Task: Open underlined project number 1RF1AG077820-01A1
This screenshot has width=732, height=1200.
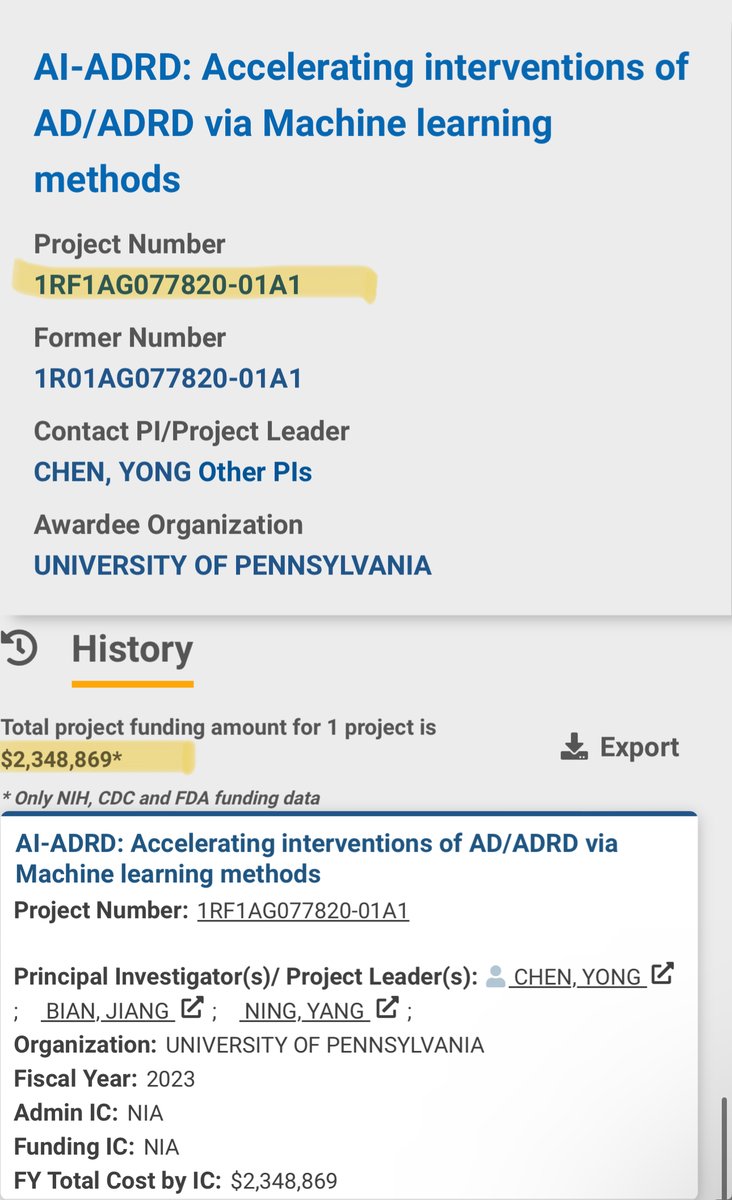Action: 303,911
